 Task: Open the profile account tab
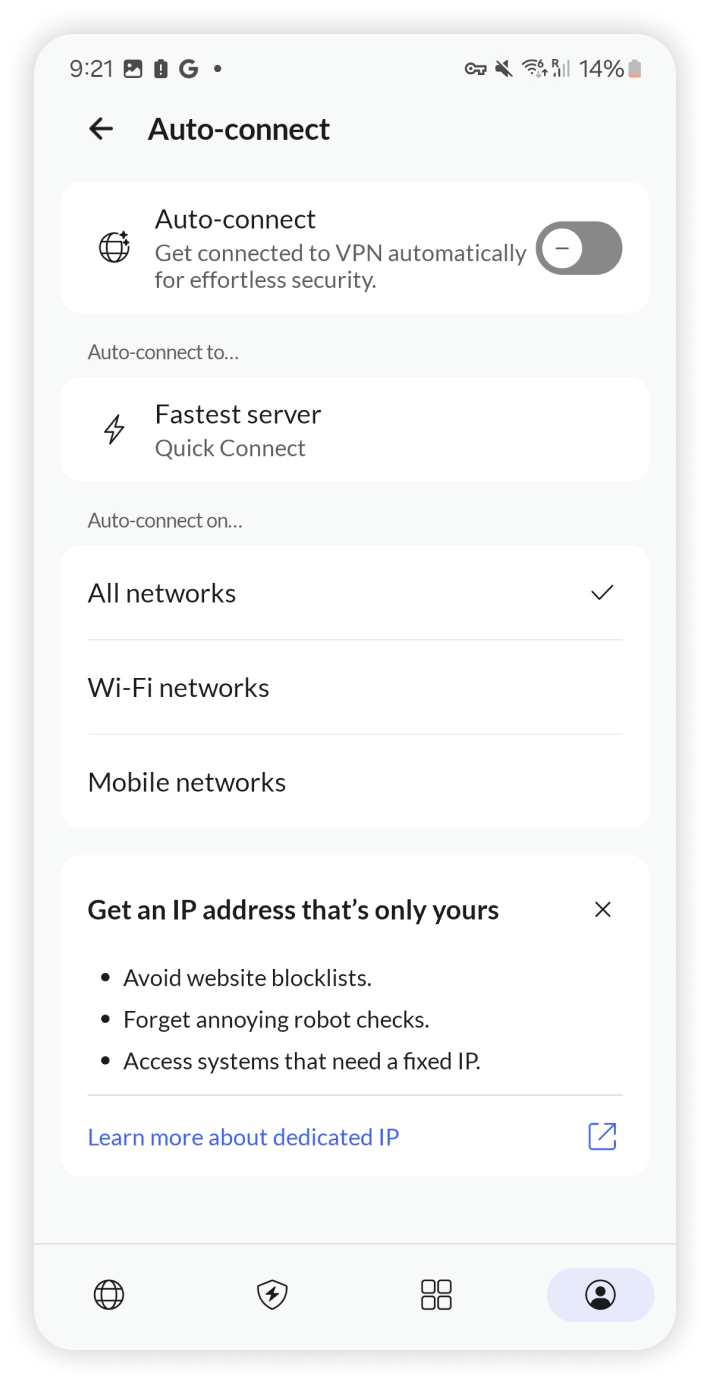coord(600,1295)
